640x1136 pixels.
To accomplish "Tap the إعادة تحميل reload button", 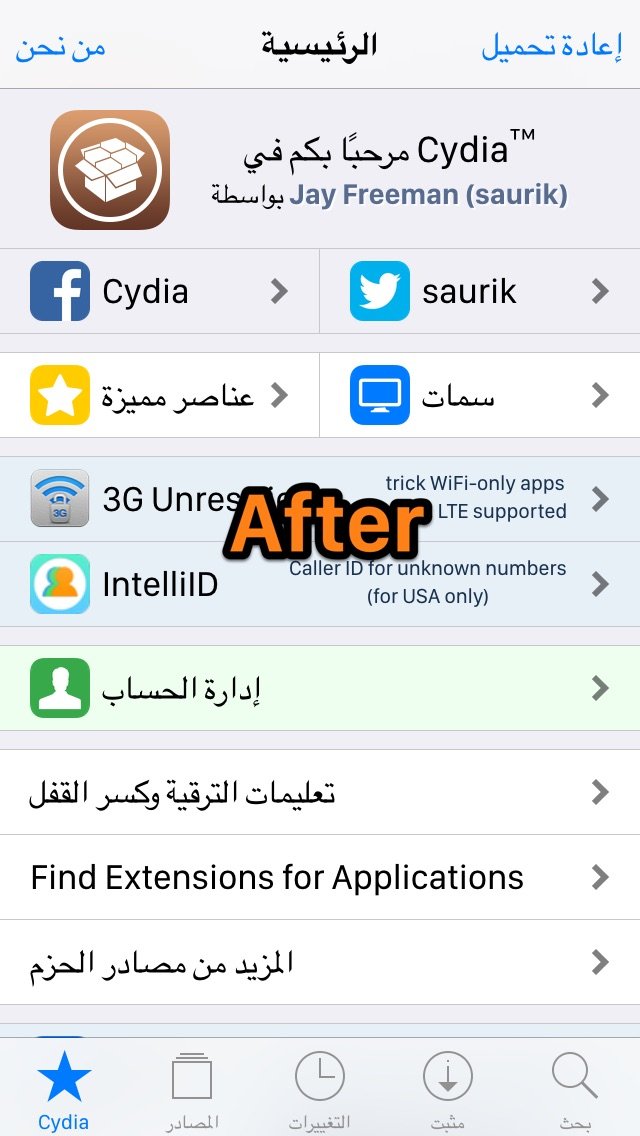I will click(x=552, y=46).
